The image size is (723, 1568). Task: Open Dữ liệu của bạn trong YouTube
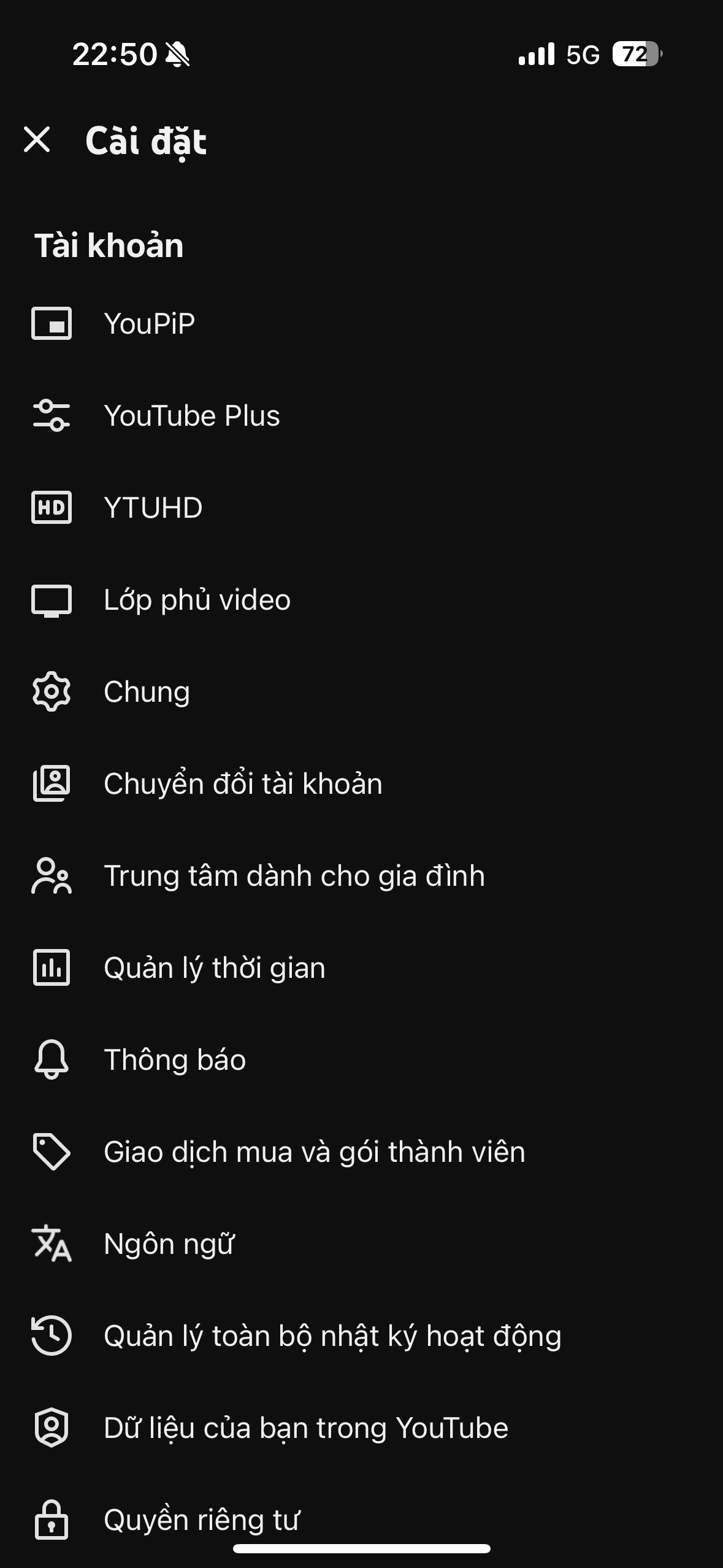tap(305, 1428)
